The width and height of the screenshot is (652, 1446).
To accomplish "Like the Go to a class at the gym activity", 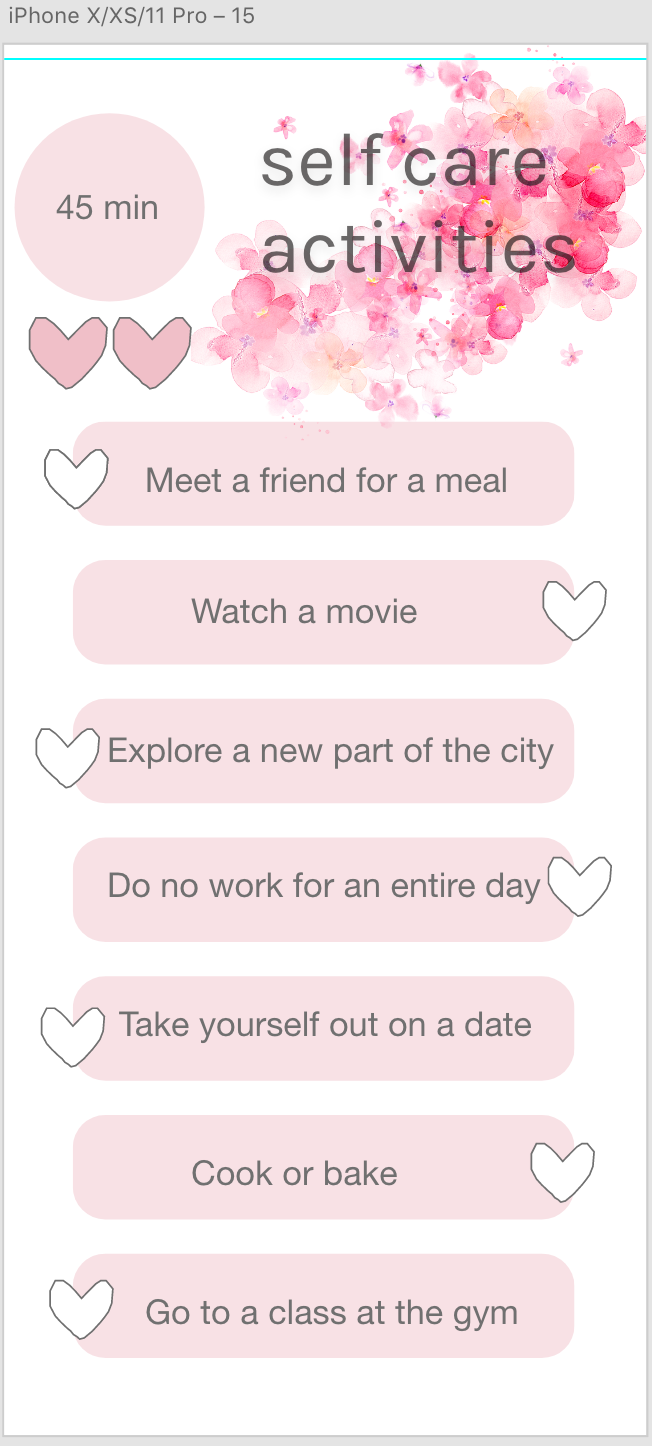I will [x=81, y=1309].
